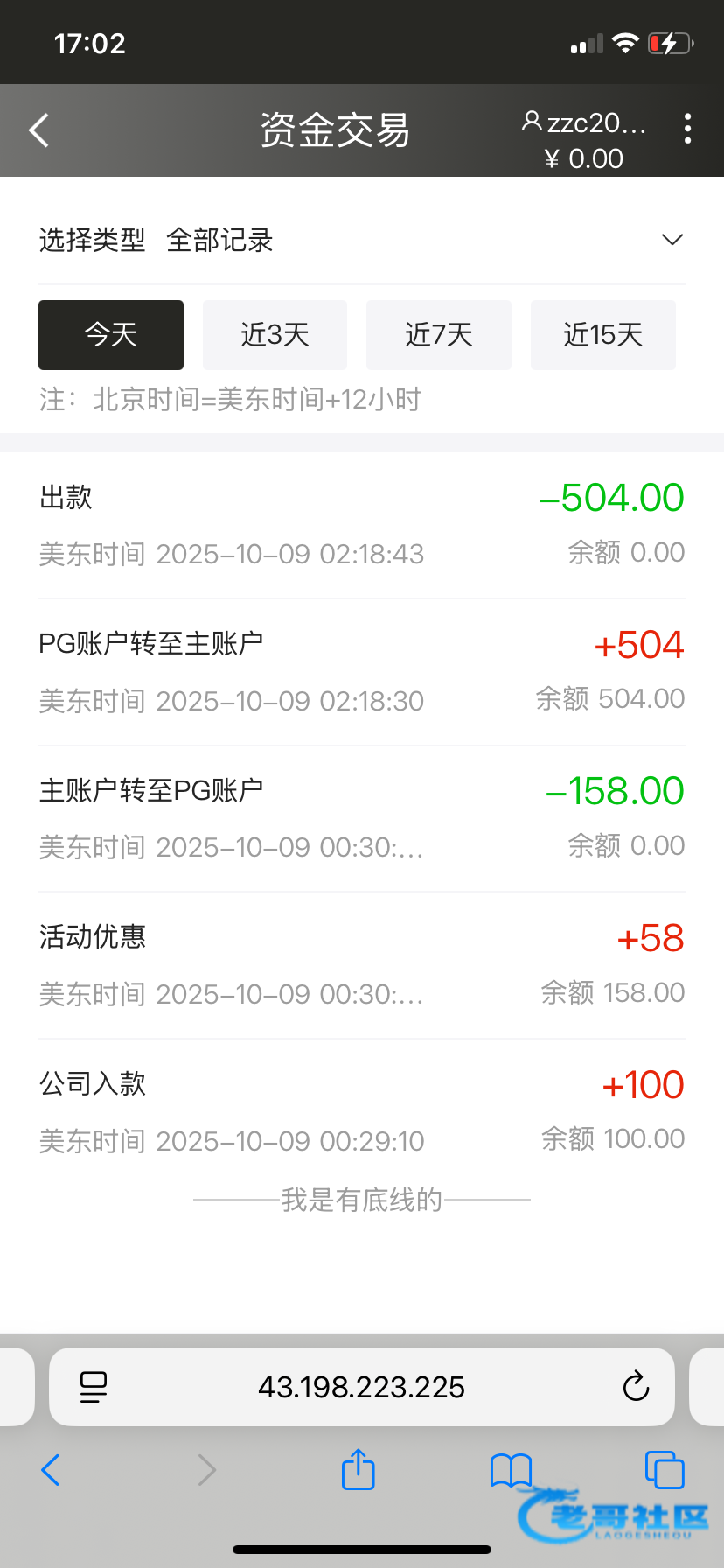Share this page from Safari
724x1568 pixels.
[x=358, y=1470]
